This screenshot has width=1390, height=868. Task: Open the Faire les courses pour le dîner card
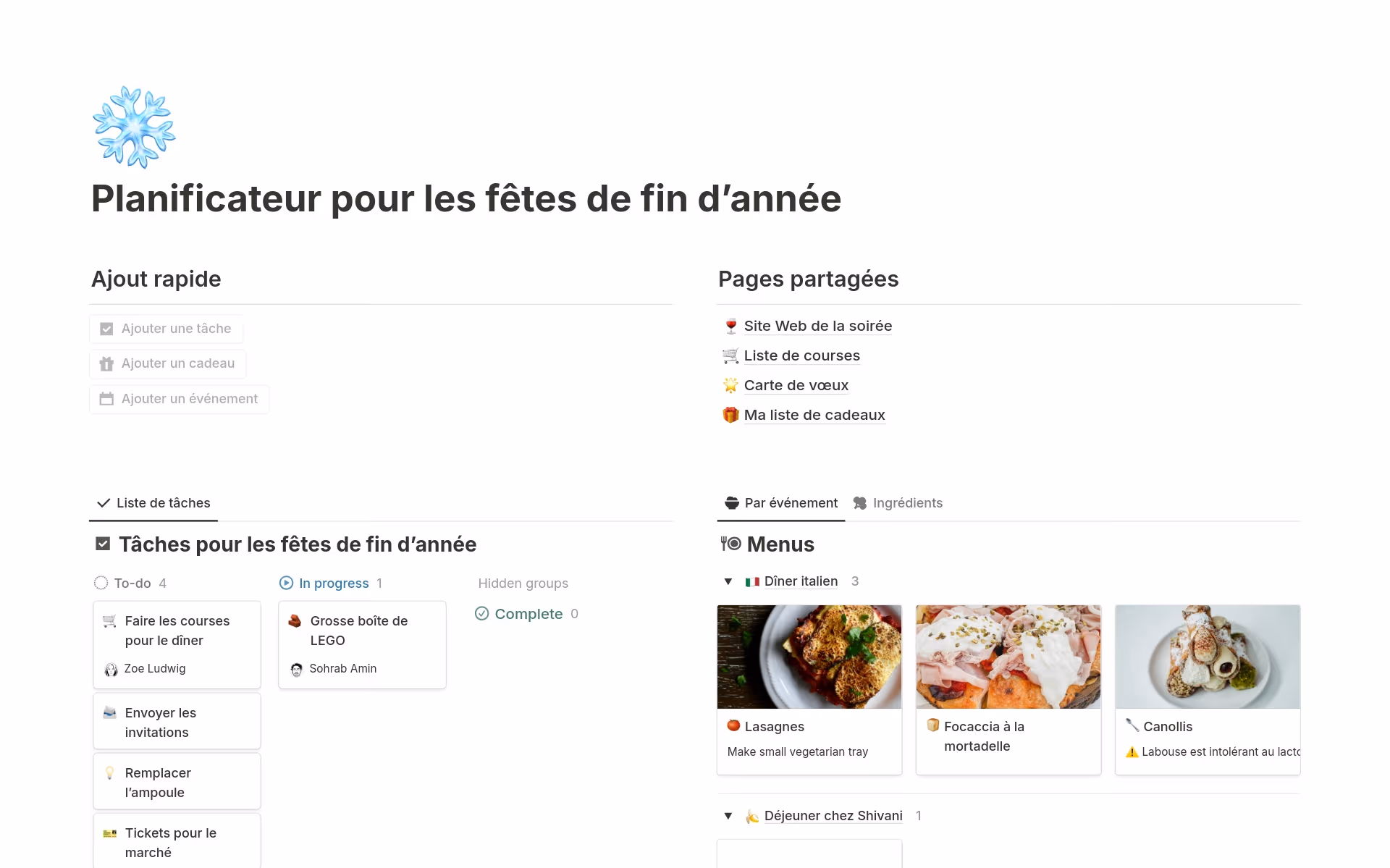[x=177, y=644]
